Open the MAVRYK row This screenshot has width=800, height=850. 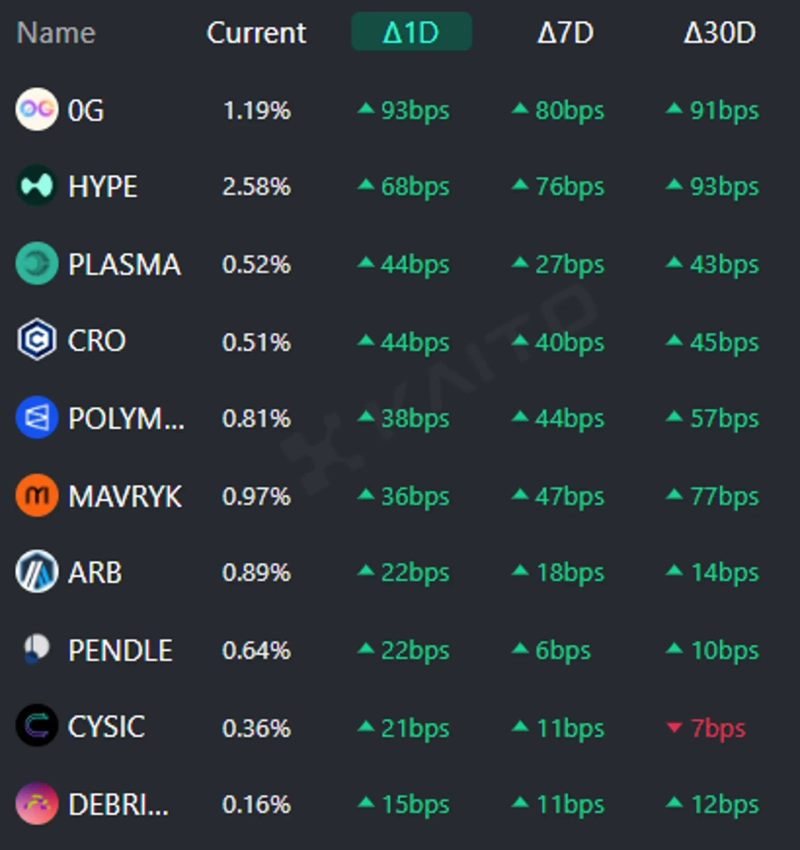[x=125, y=496]
